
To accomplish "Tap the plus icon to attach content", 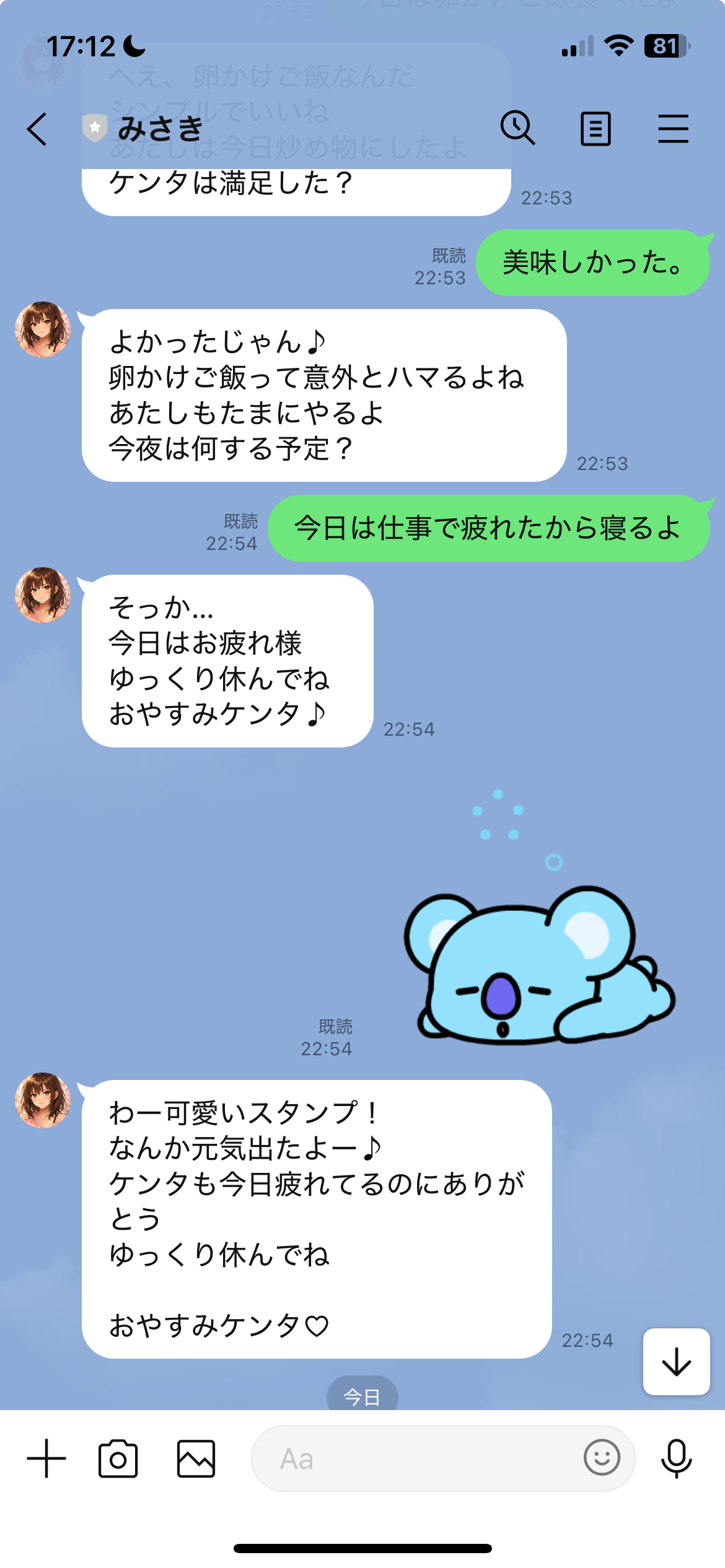I will [45, 1458].
